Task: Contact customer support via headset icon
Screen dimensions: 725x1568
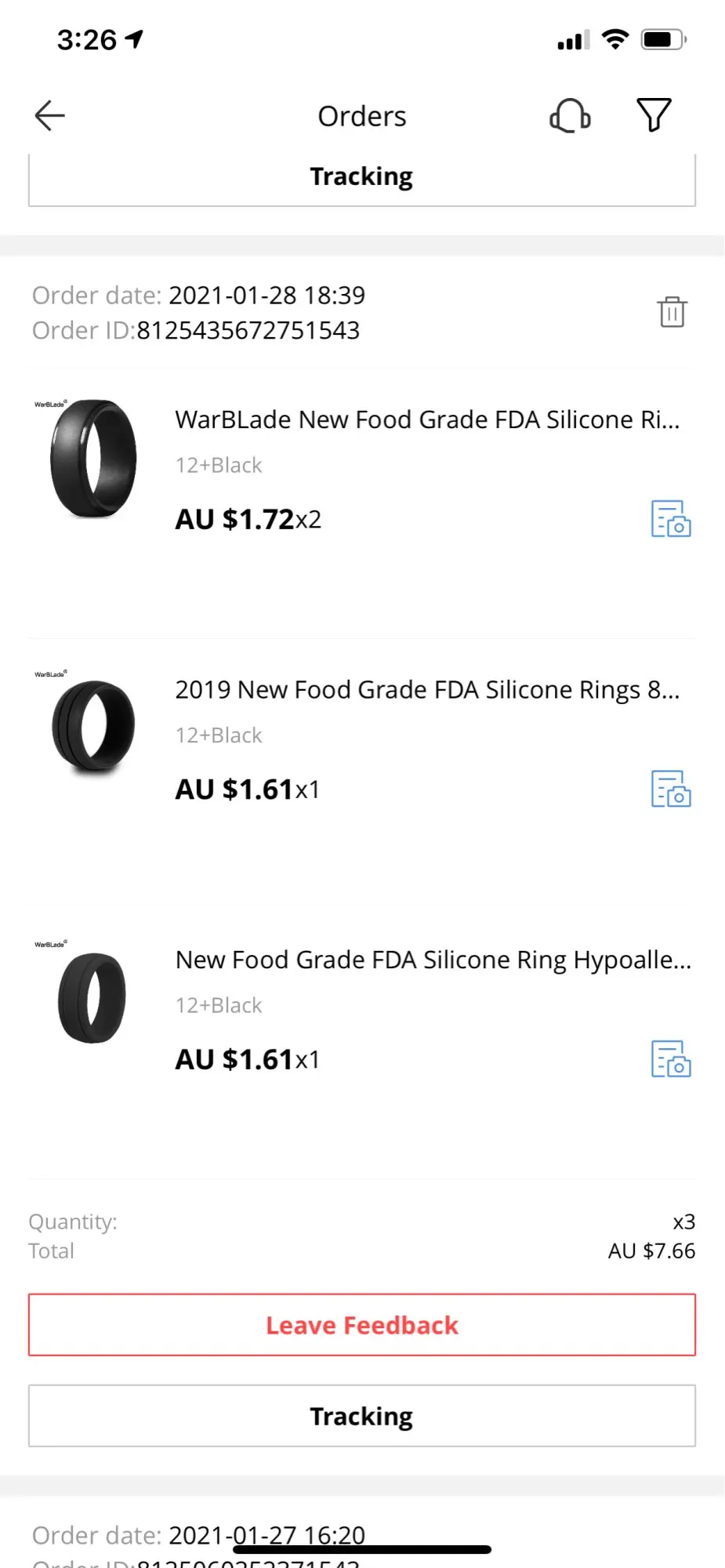Action: coord(570,116)
